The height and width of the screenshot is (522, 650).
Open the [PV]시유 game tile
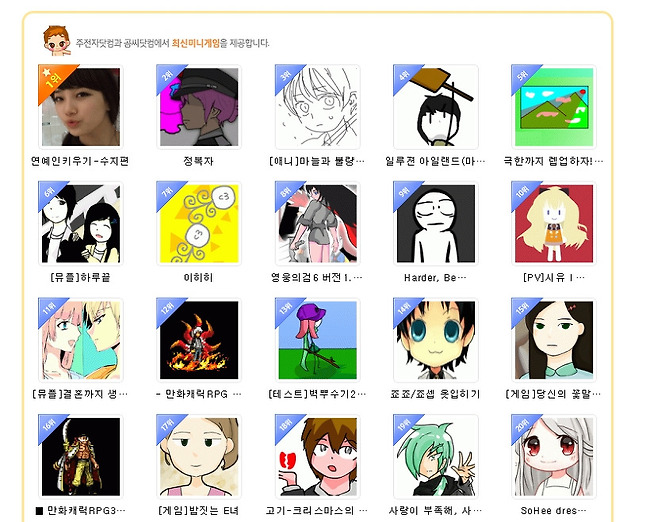click(553, 224)
